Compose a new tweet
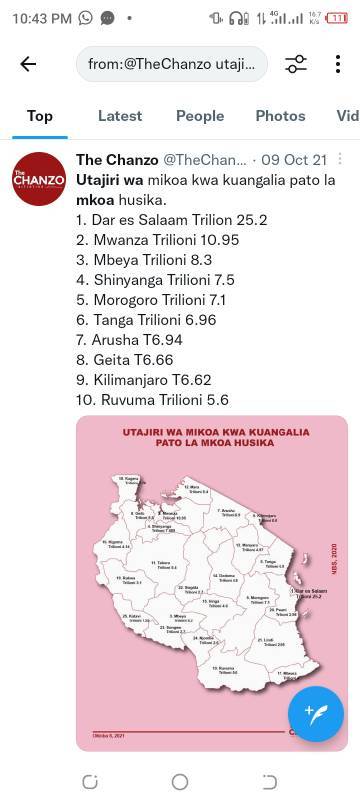 pos(315,714)
